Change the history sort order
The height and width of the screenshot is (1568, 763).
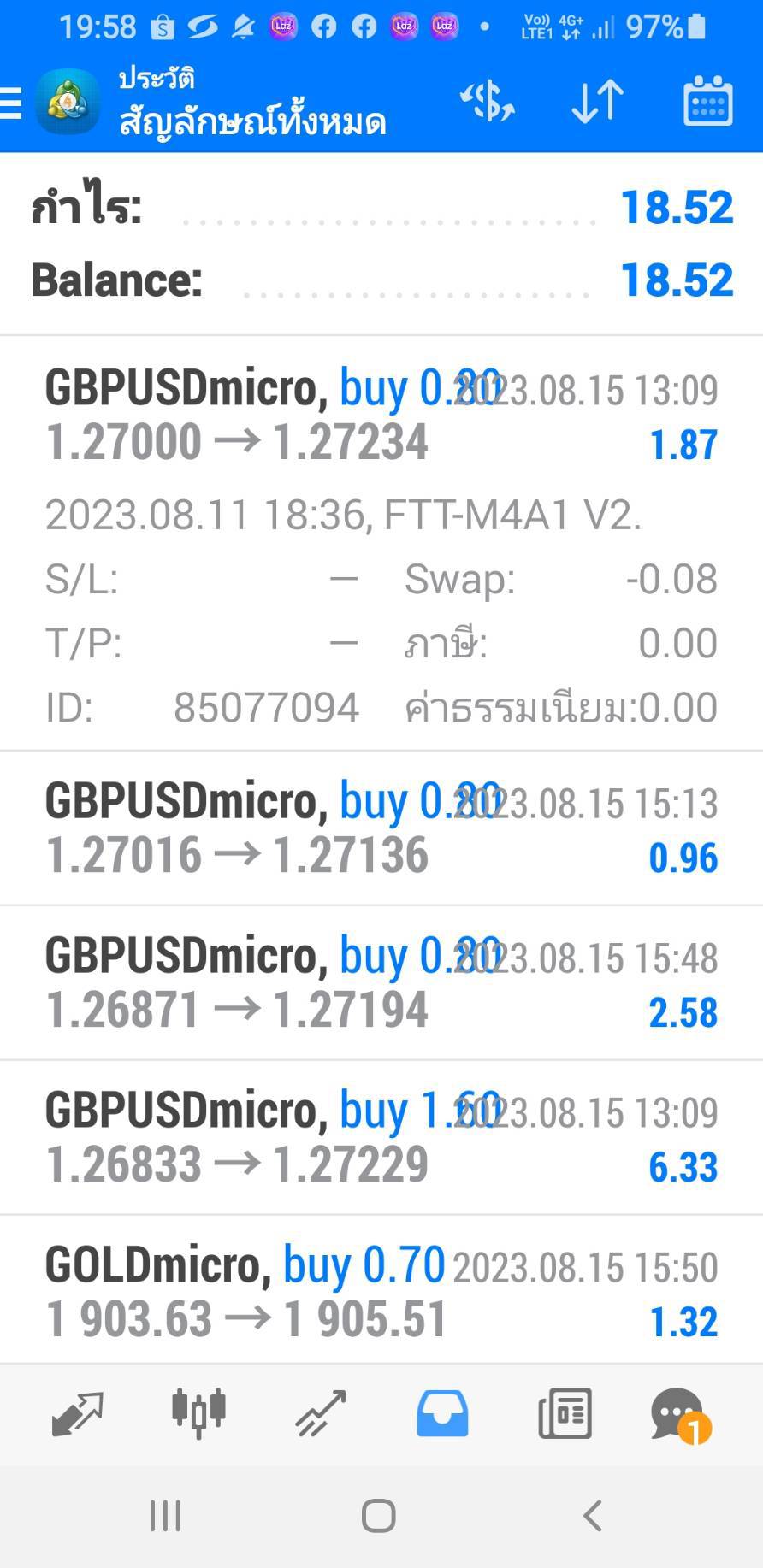coord(597,102)
